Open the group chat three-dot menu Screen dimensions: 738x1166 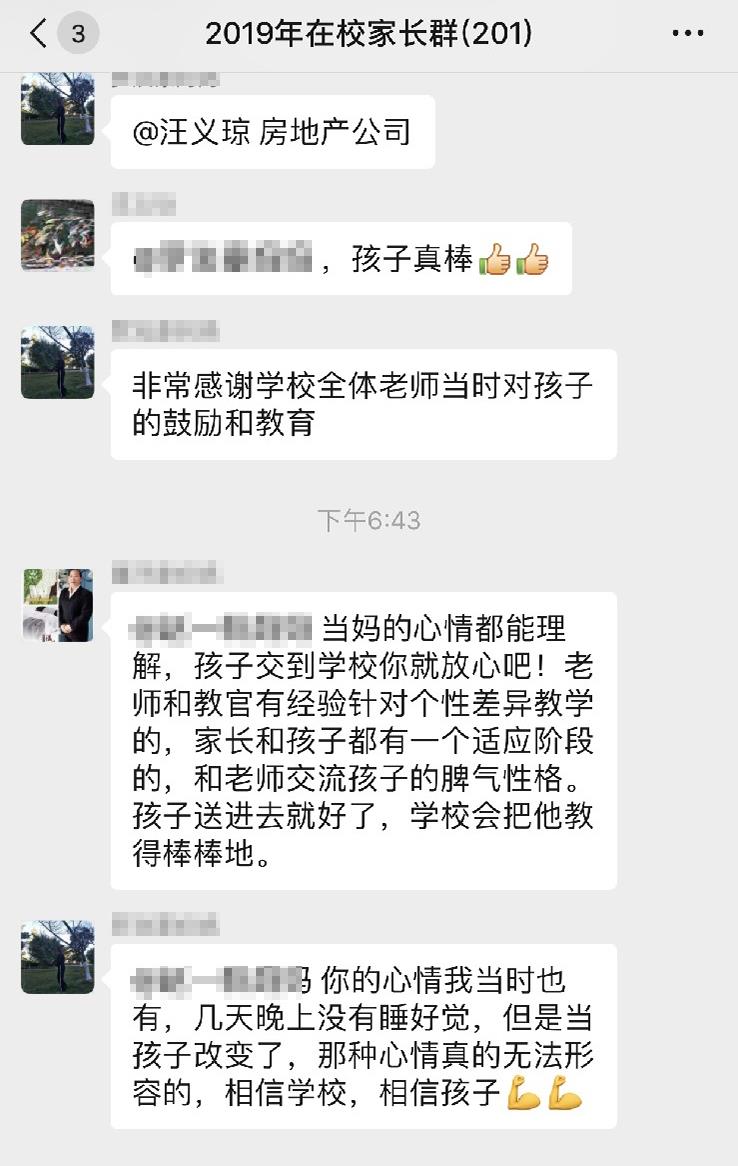click(687, 35)
